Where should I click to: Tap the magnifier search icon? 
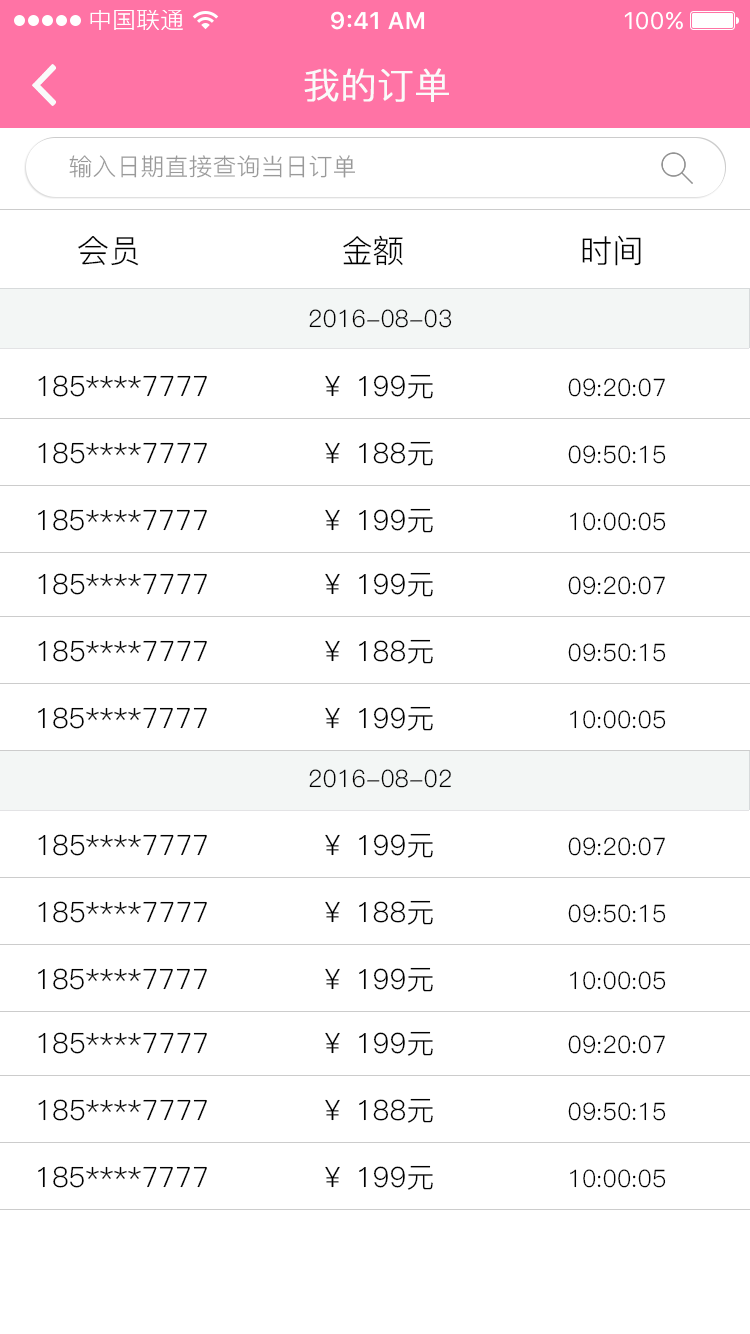pyautogui.click(x=677, y=168)
